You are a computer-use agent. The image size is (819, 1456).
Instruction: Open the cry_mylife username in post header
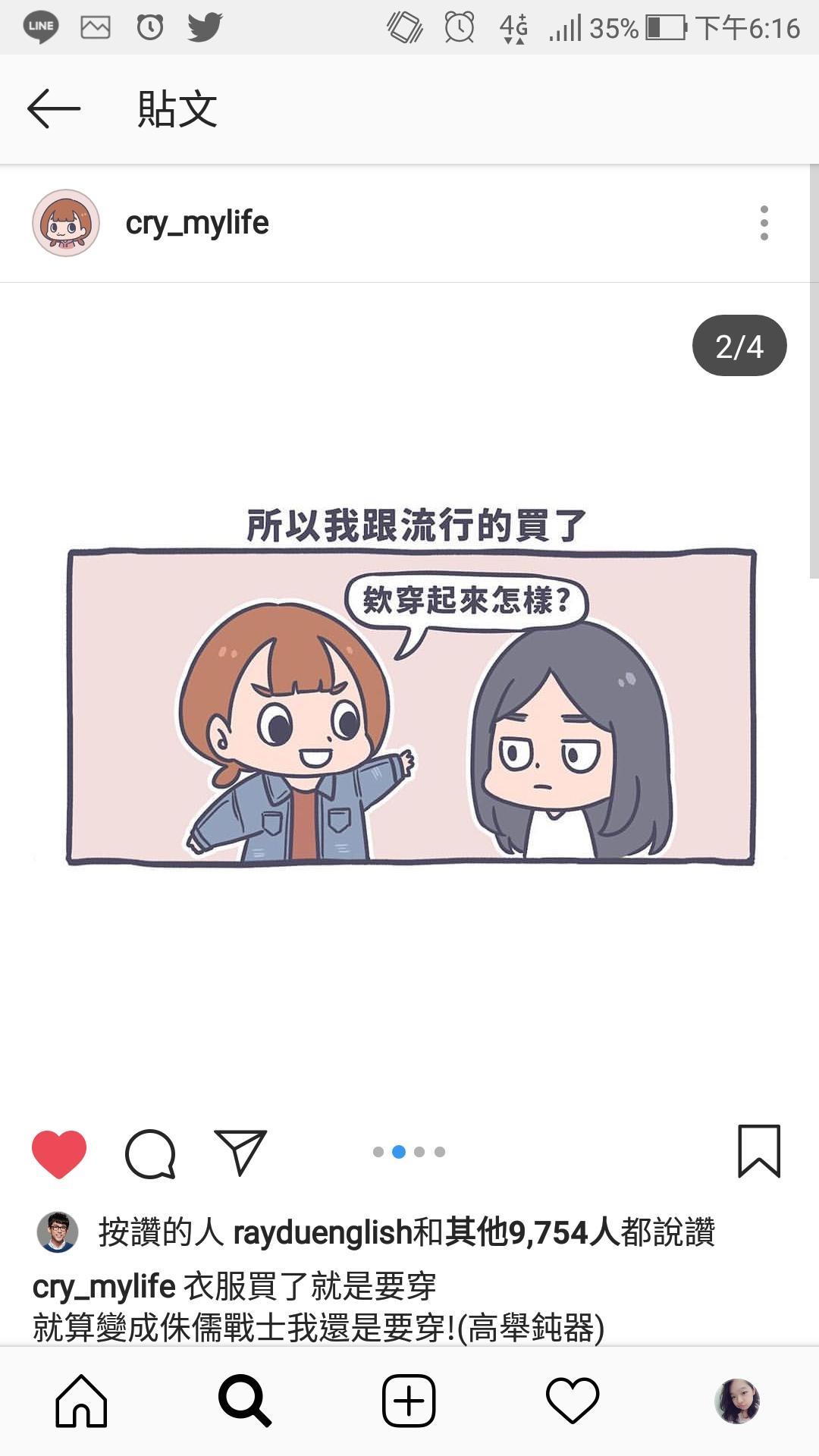tap(197, 223)
